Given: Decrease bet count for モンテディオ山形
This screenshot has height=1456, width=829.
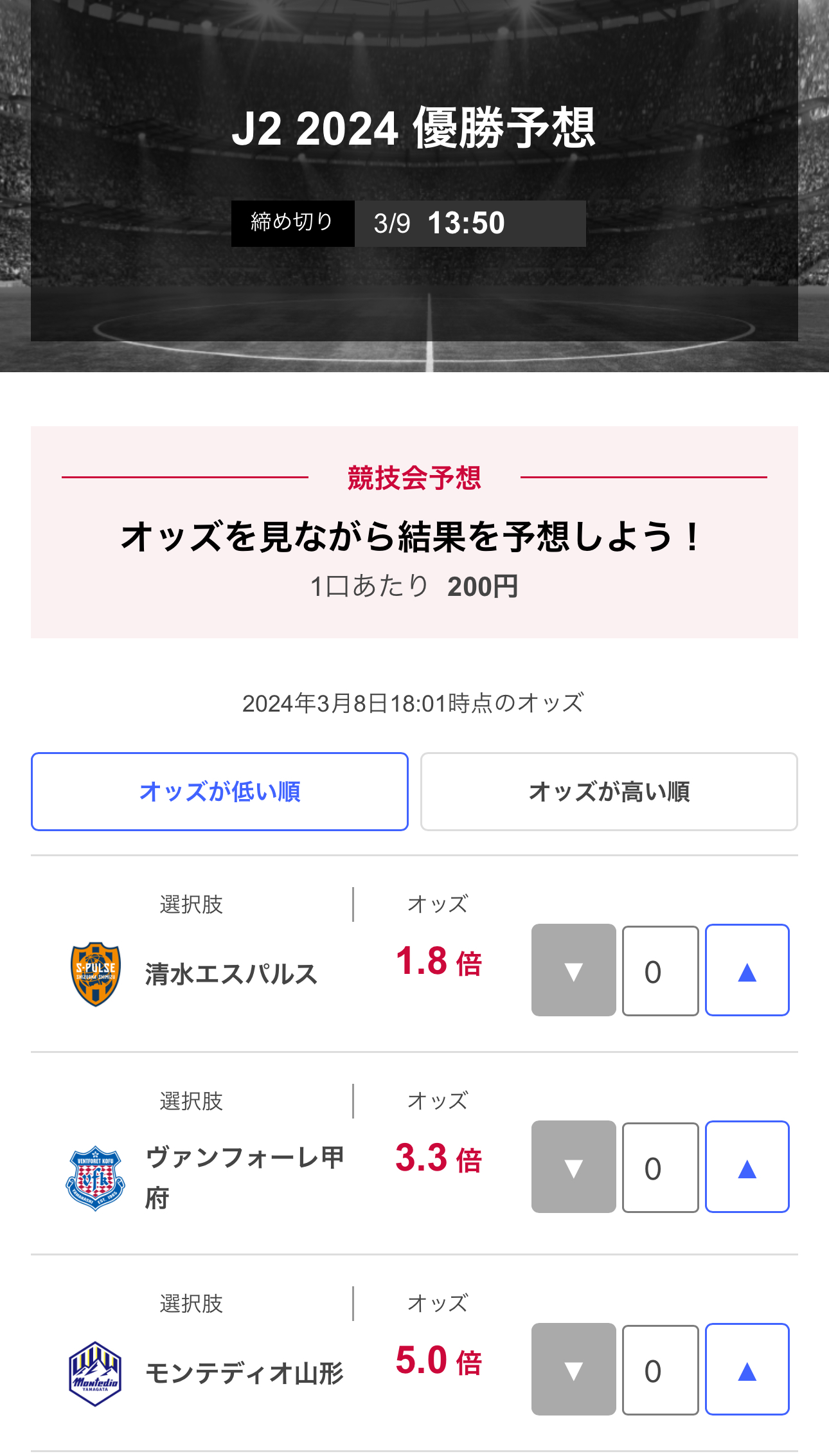Looking at the screenshot, I should (x=573, y=1369).
